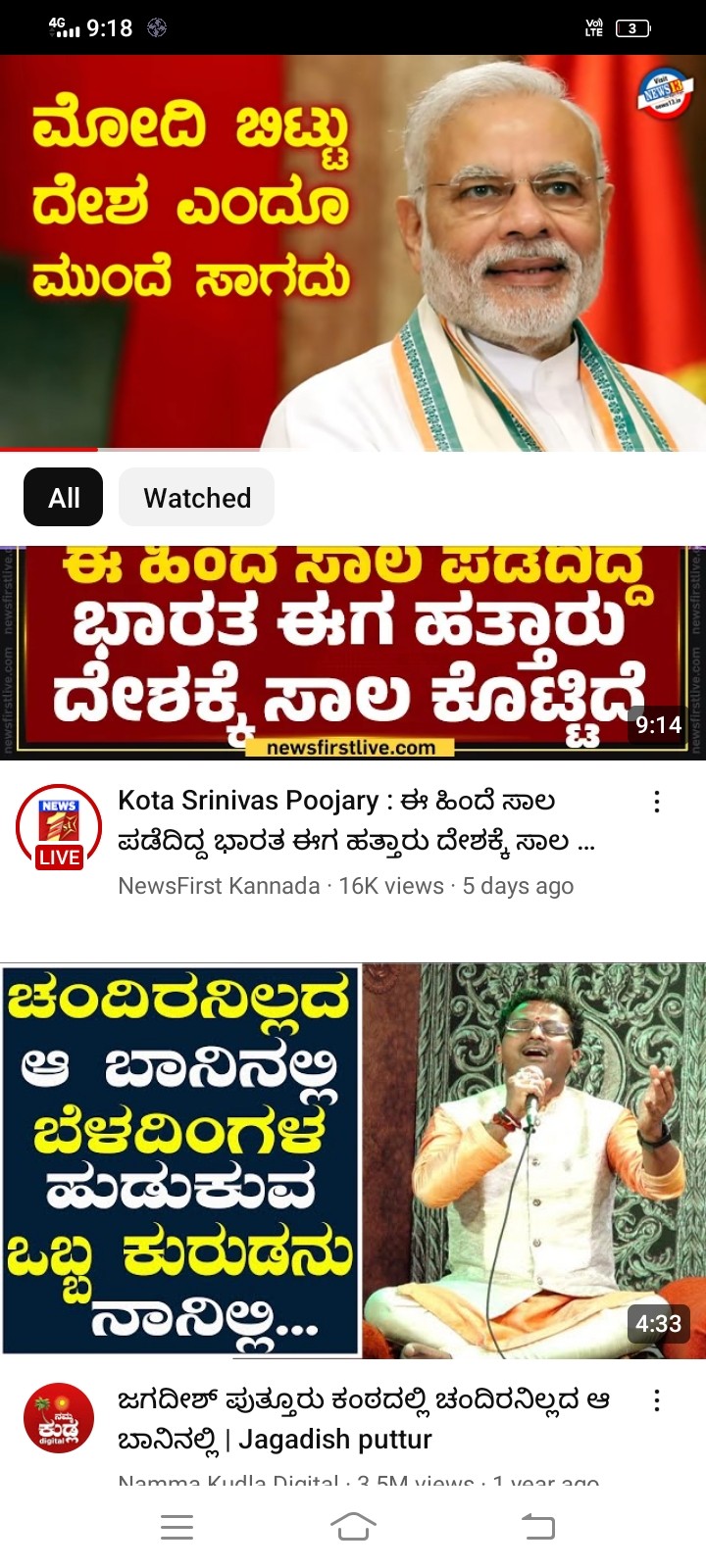Open Namma Kudla Digital channel avatar

[59, 1418]
